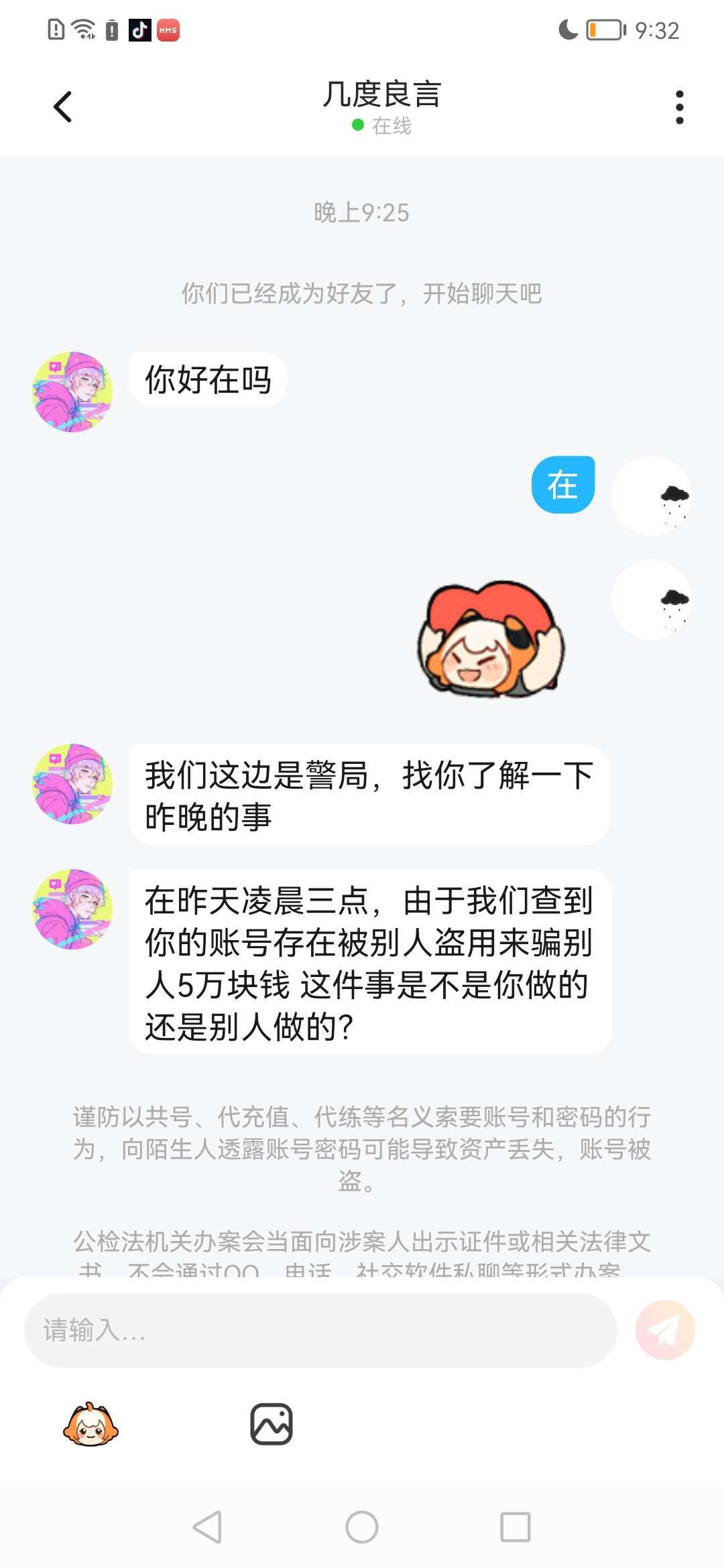Open my own avatar beside 在 message
Viewport: 724px width, 1568px height.
tap(652, 496)
